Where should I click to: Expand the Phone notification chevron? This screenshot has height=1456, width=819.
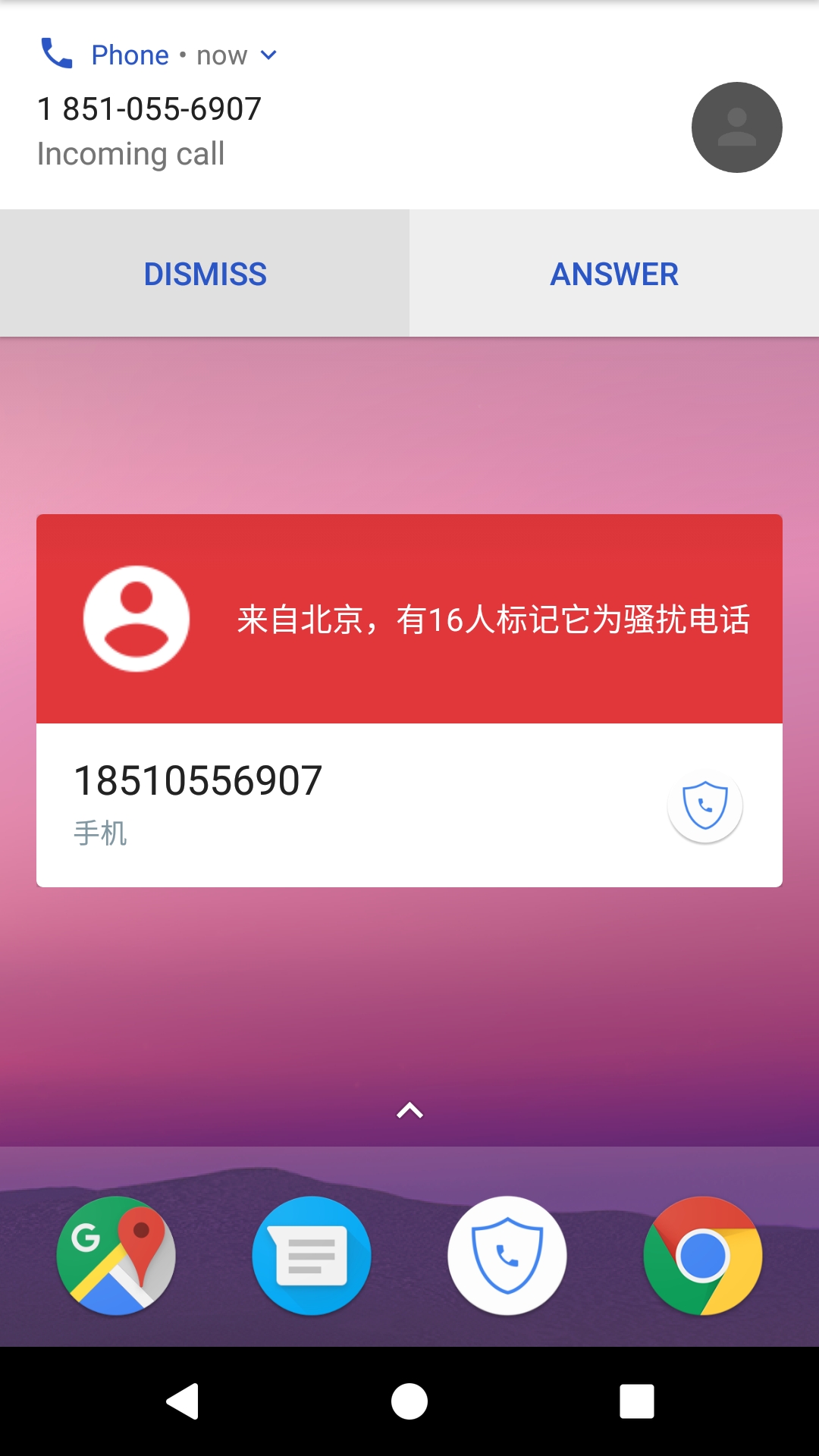pos(268,55)
